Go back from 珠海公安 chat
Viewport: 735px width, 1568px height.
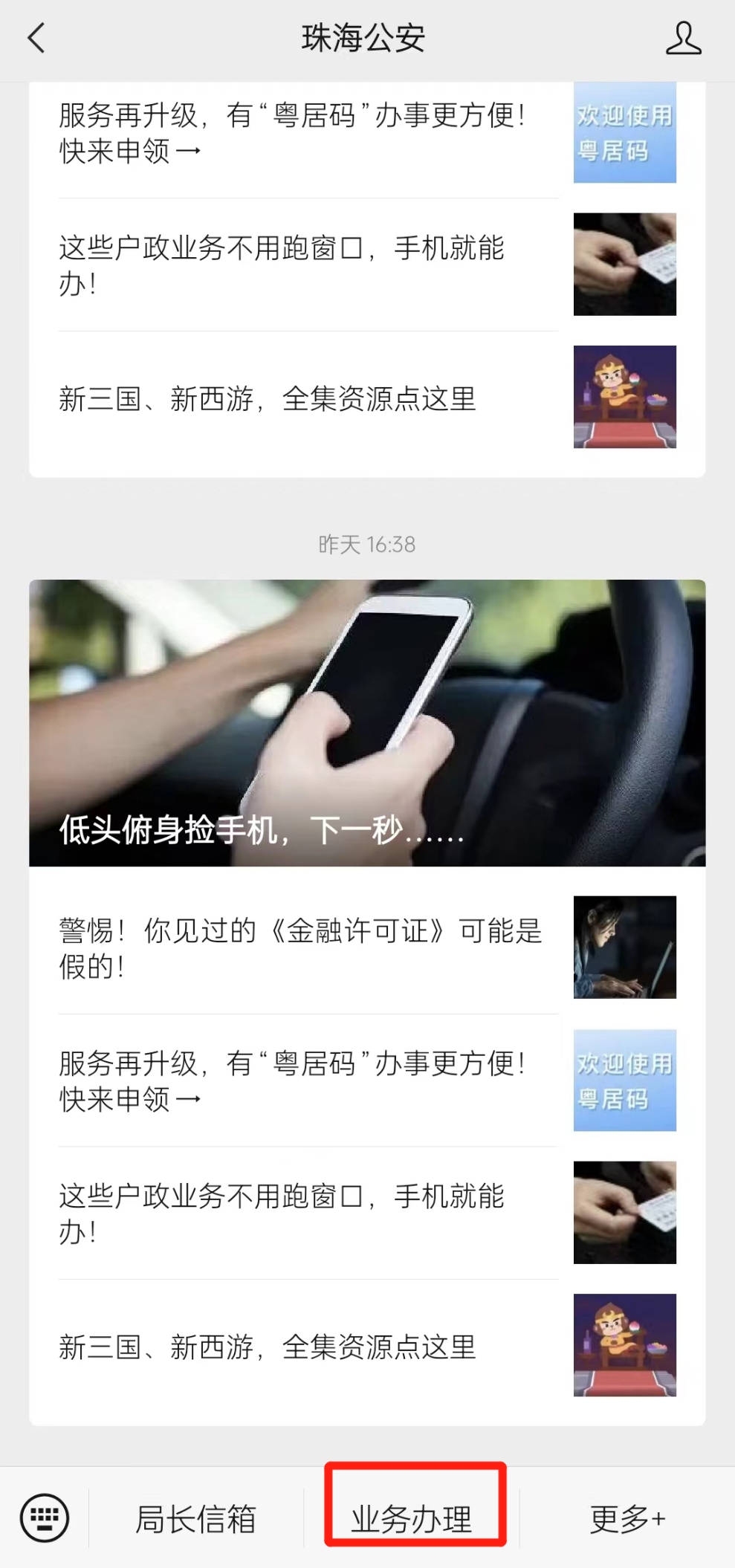[x=36, y=39]
